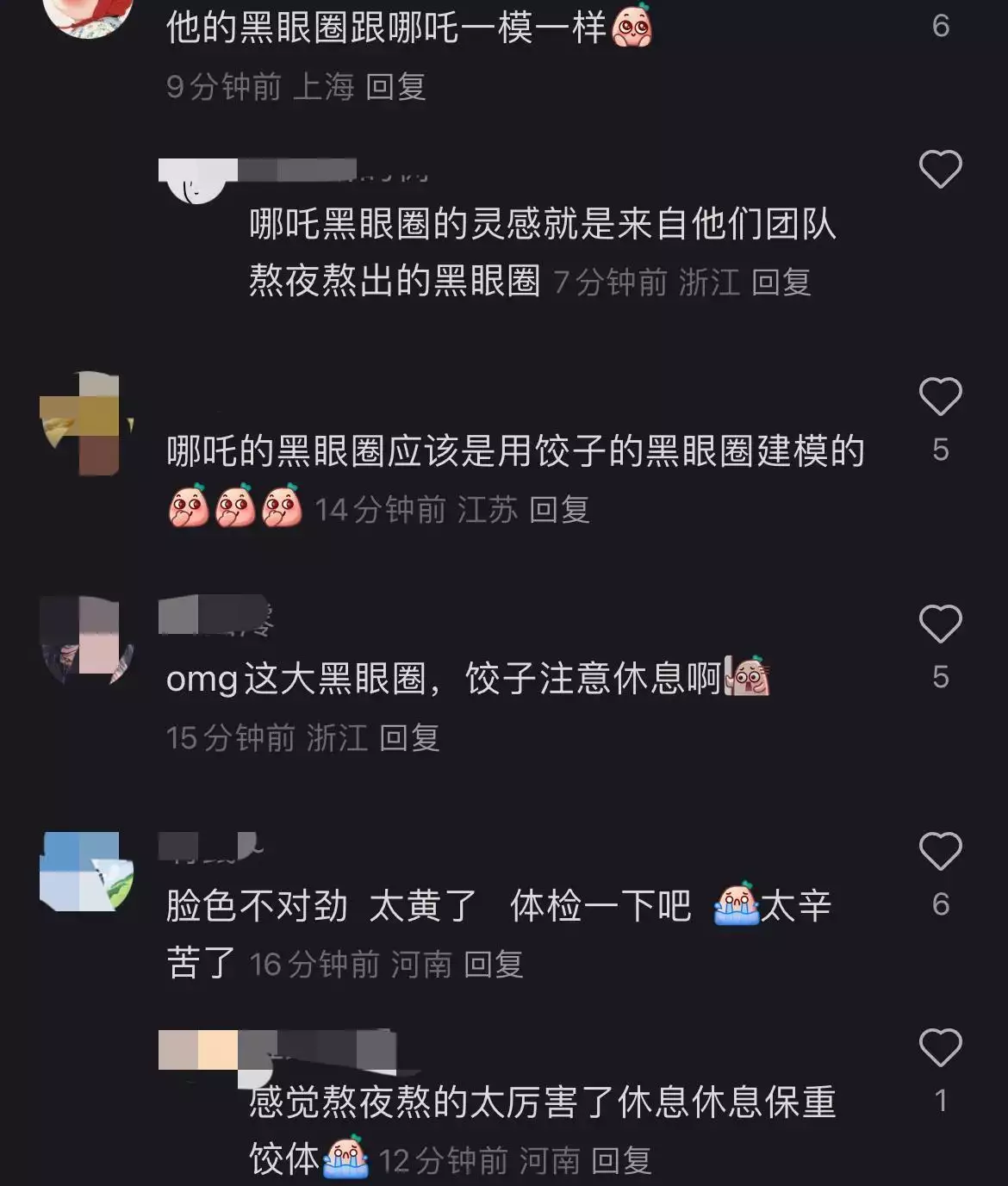Viewport: 1008px width, 1186px height.
Task: Like the comment about 饺子的黑眼圈建模
Action: click(x=940, y=397)
